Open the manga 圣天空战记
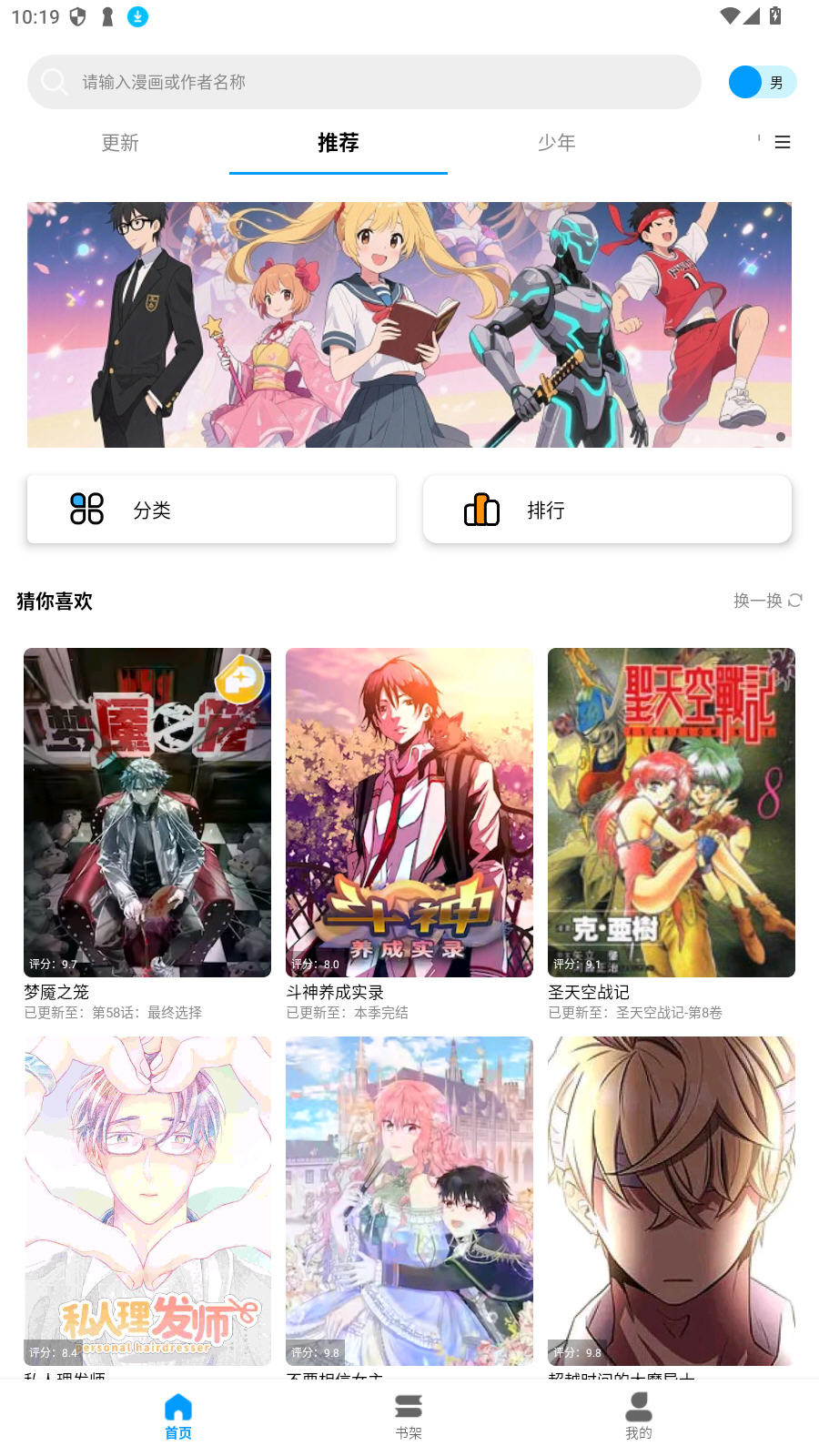Image resolution: width=819 pixels, height=1456 pixels. pyautogui.click(x=672, y=813)
